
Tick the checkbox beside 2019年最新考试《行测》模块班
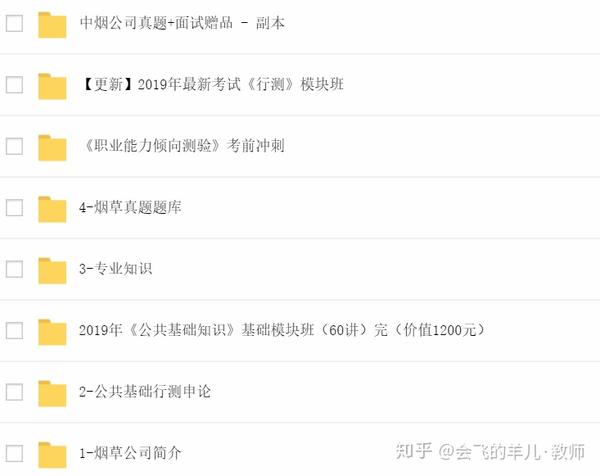[14, 85]
